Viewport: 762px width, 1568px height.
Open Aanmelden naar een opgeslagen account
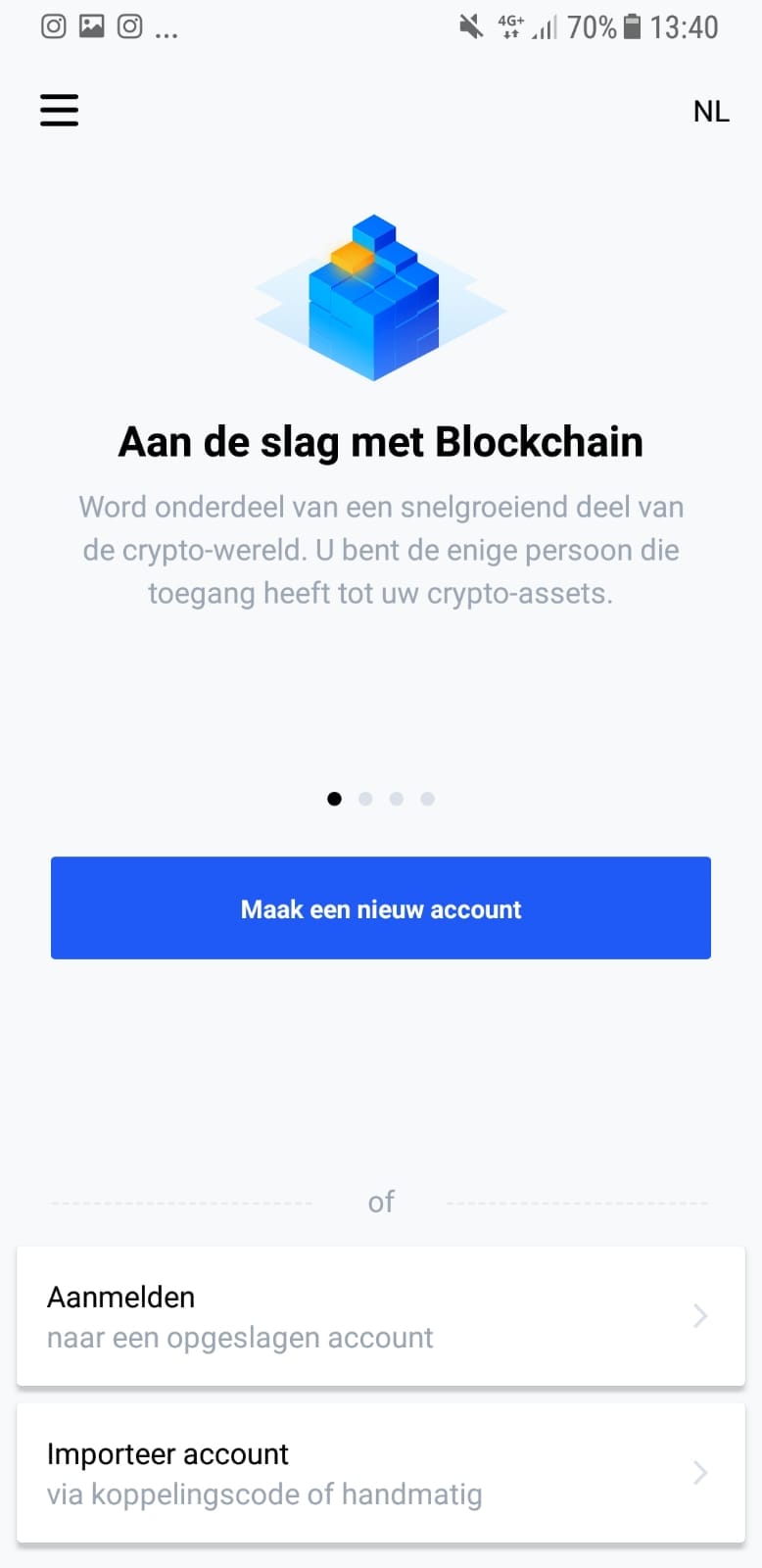point(381,1316)
